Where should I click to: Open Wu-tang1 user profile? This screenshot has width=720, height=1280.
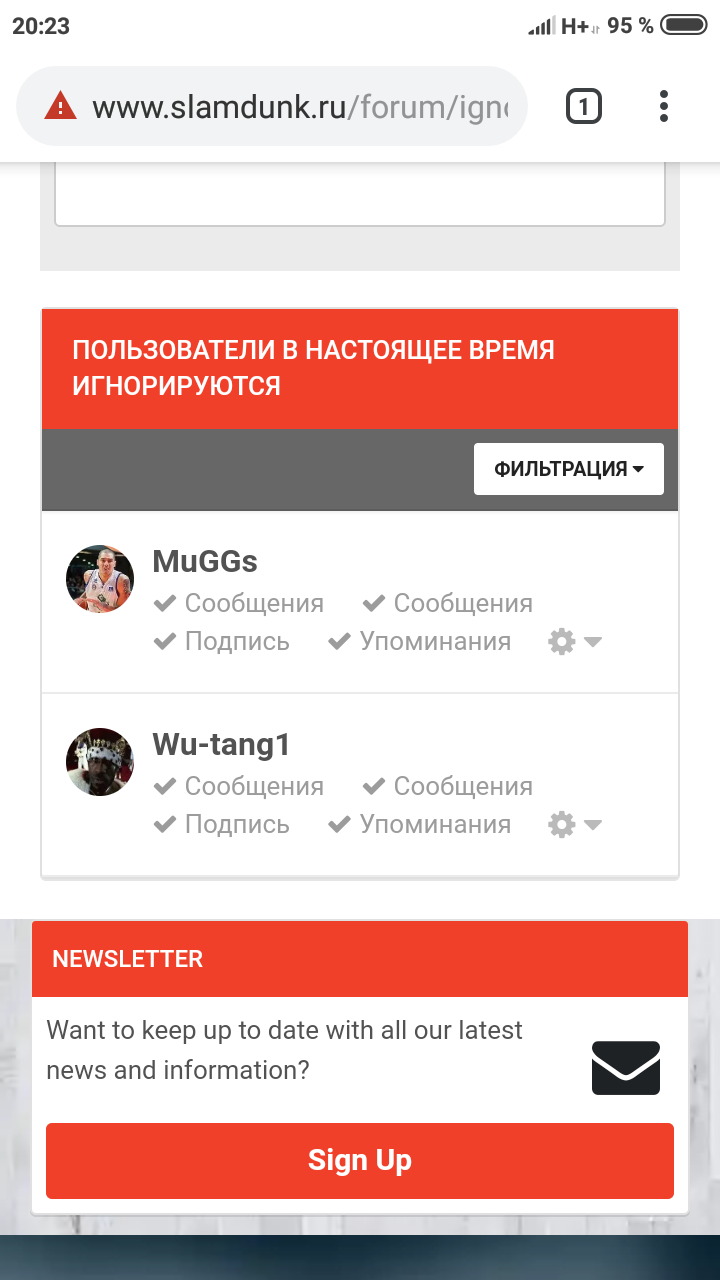click(x=221, y=745)
